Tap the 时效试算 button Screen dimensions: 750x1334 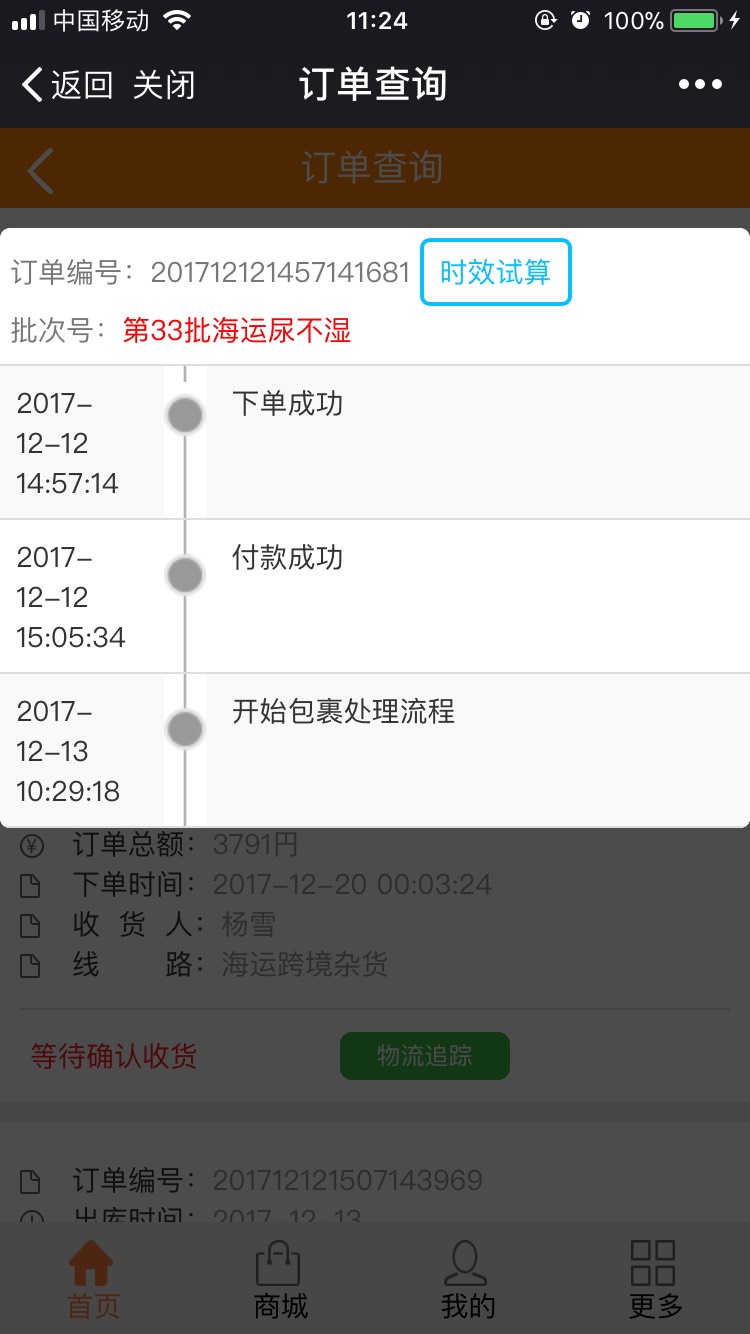click(x=496, y=272)
